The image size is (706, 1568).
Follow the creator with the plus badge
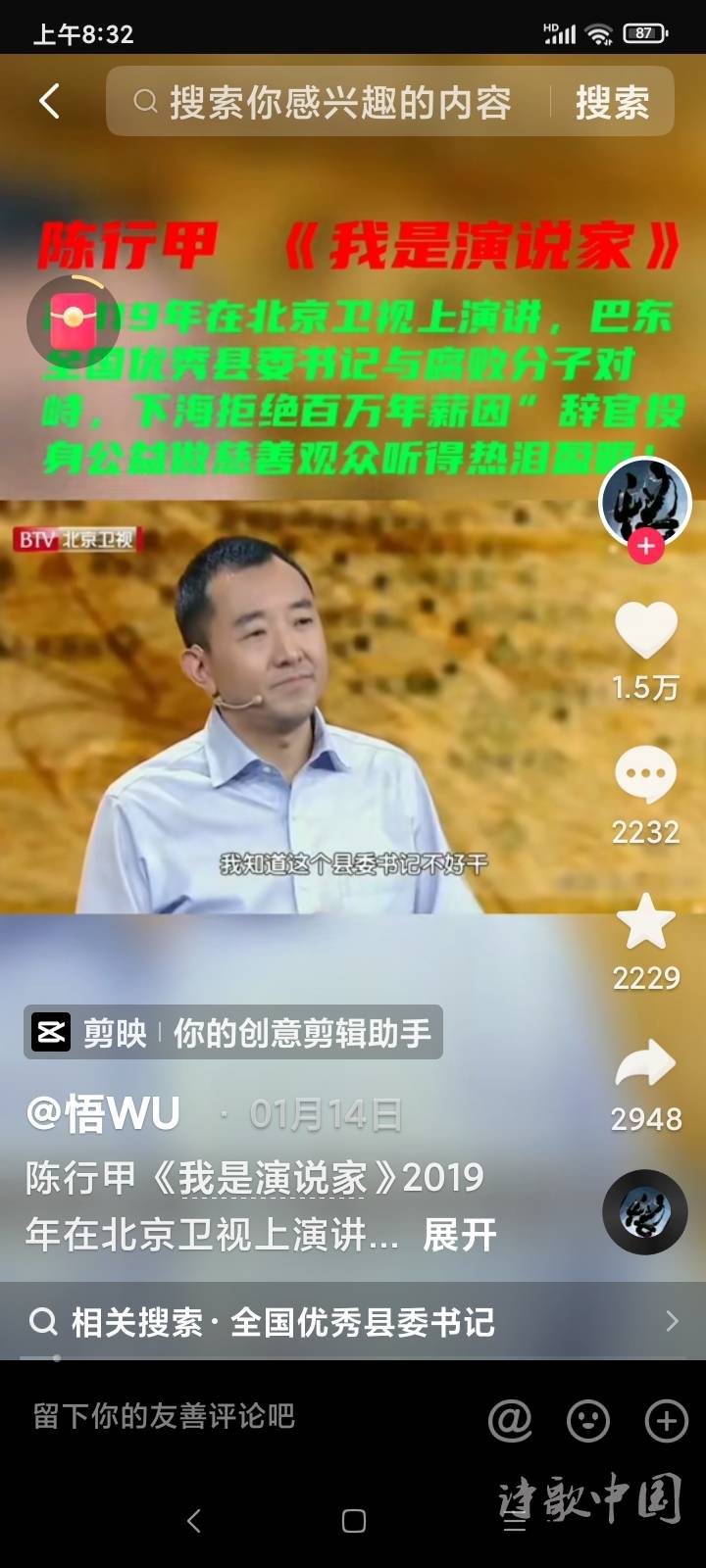pos(645,546)
